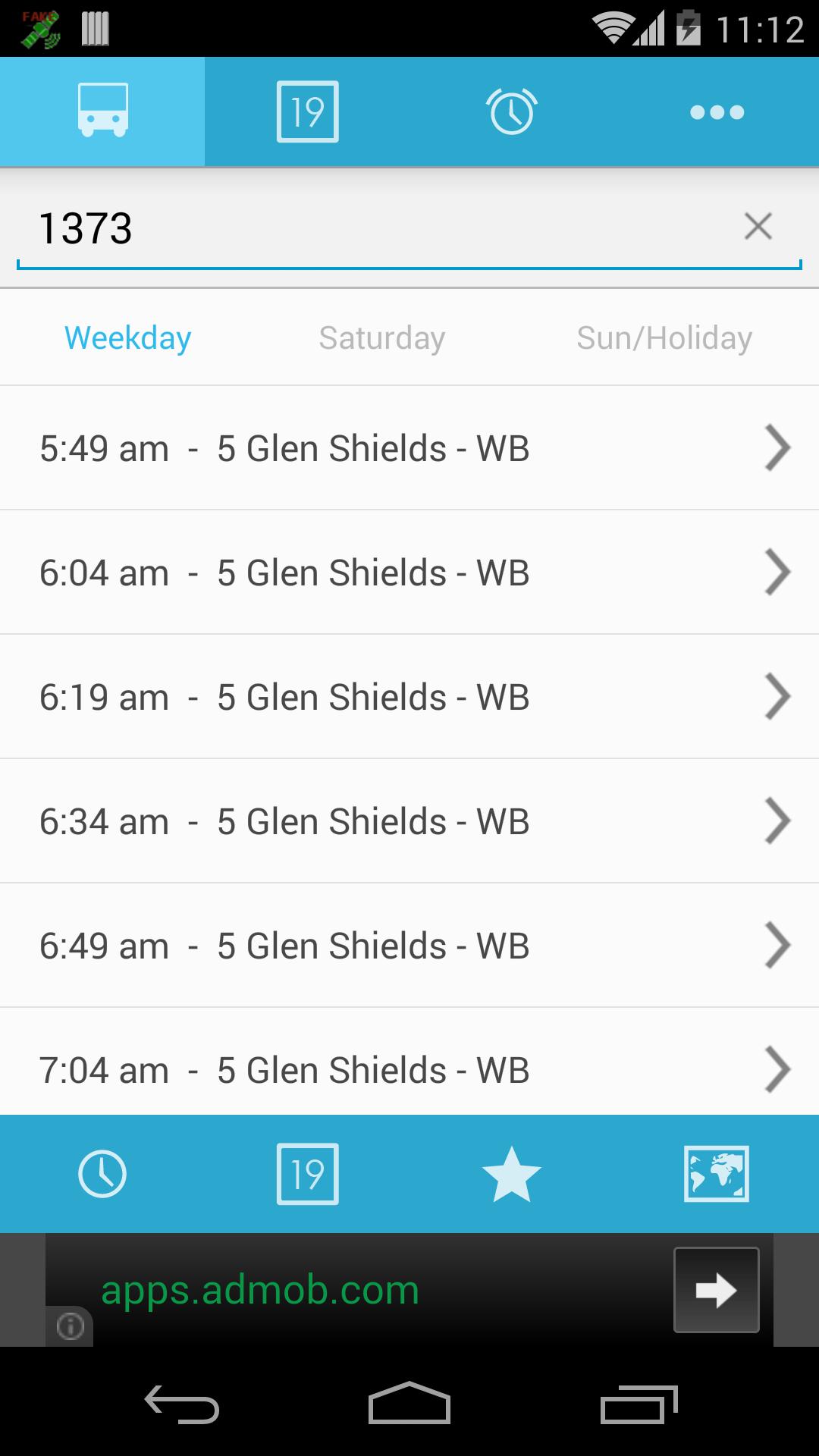
Task: Tap the clock icon in the bottom bar
Action: [x=102, y=1174]
